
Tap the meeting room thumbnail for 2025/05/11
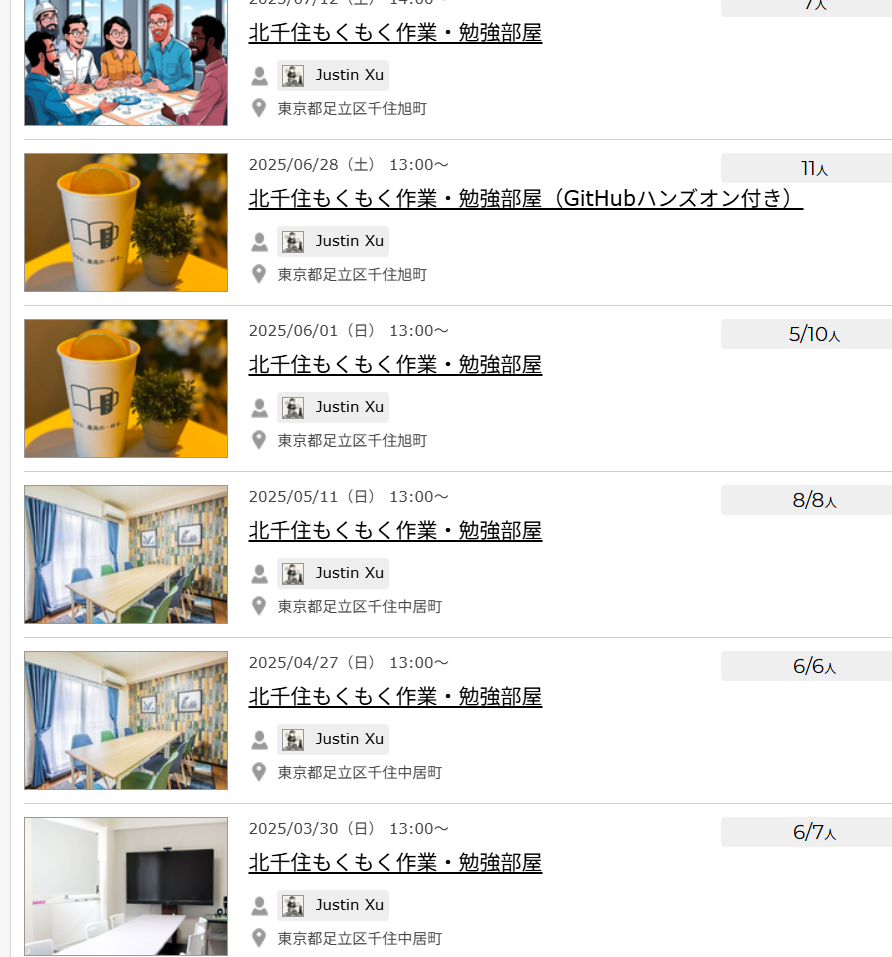[126, 554]
